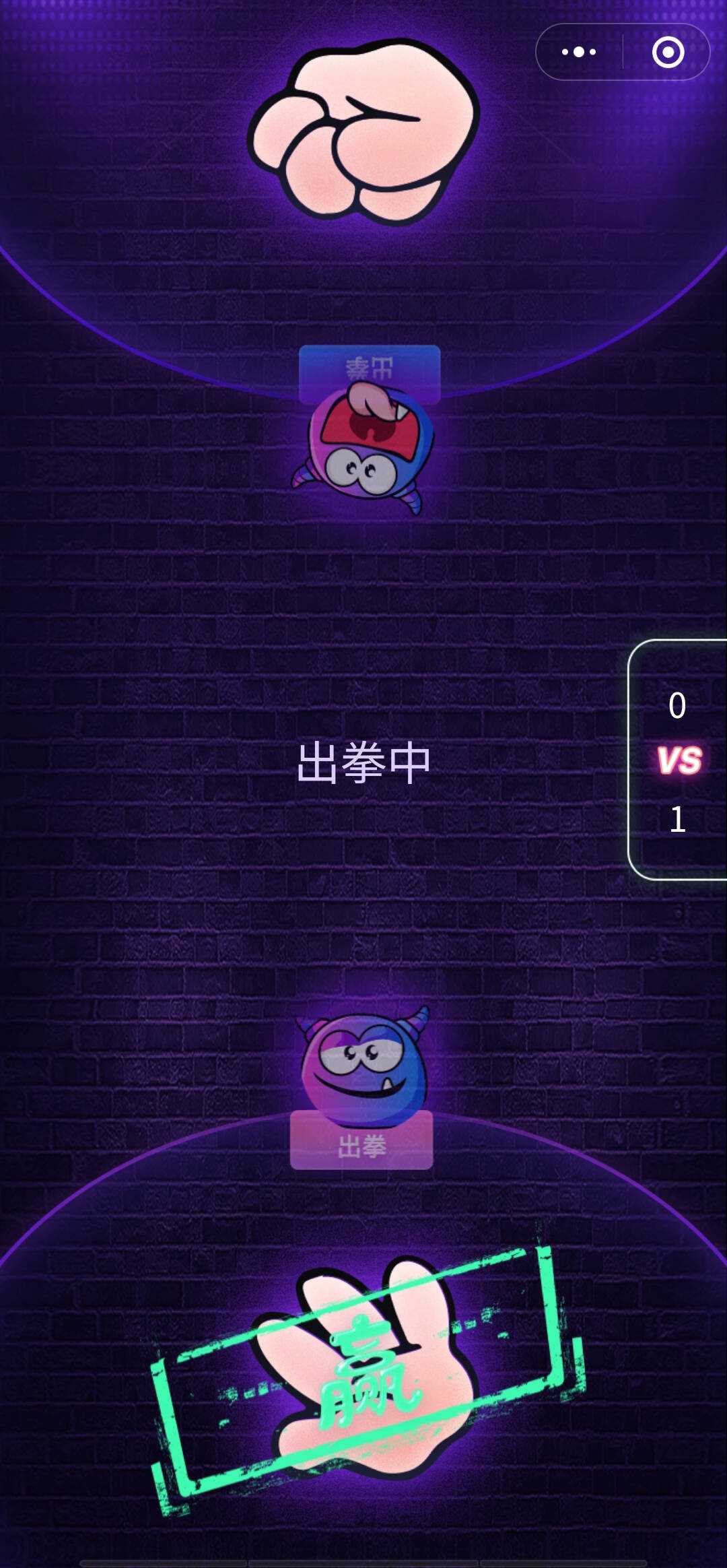Image resolution: width=727 pixels, height=1568 pixels.
Task: Close the mini program via the circle icon
Action: pos(668,52)
